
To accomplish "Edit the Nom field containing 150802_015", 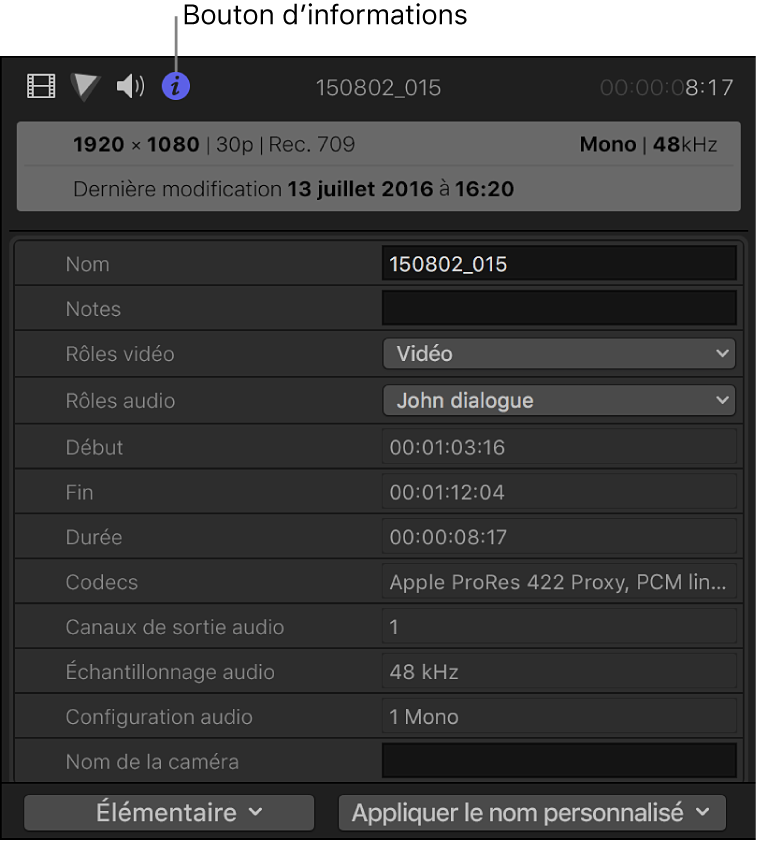I will (558, 264).
